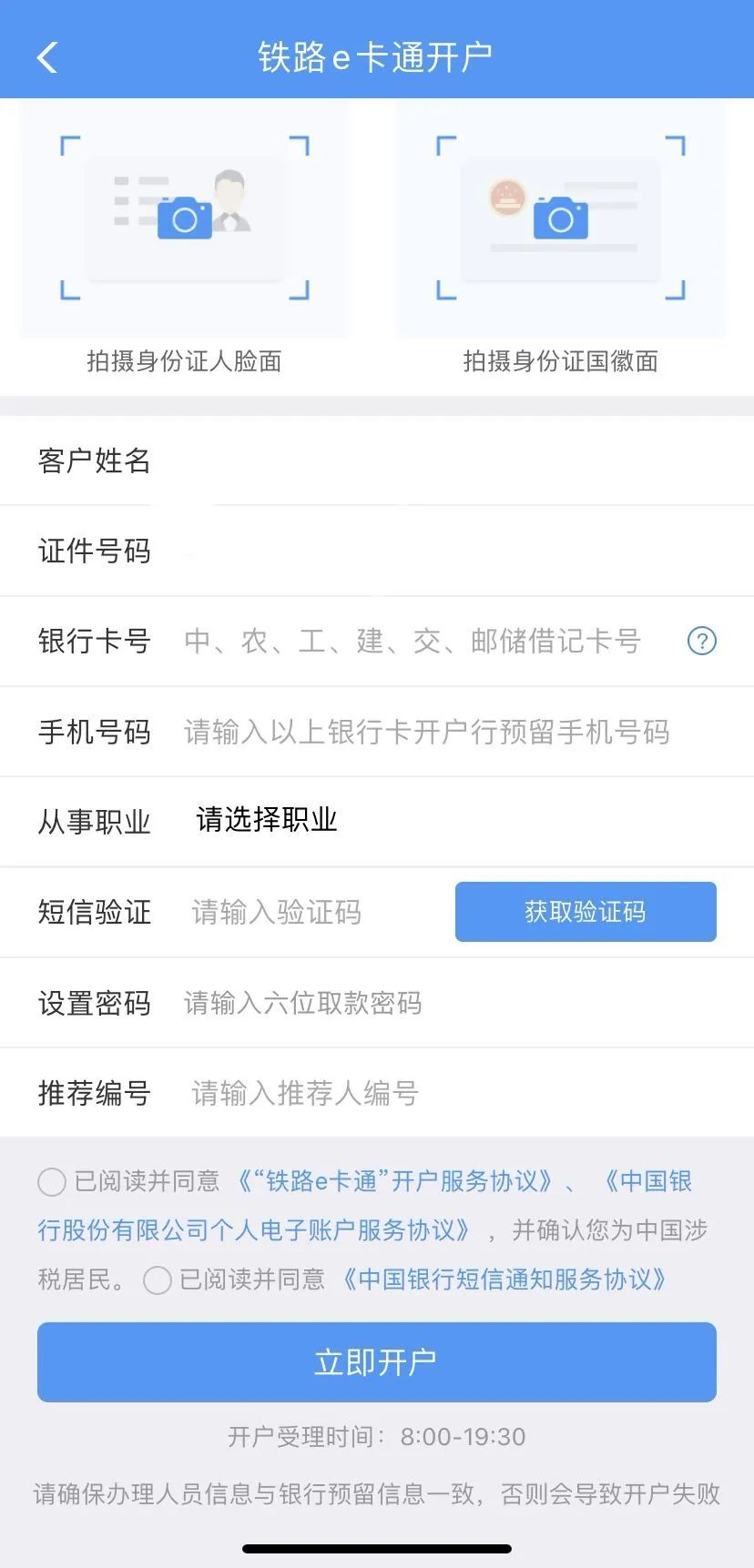This screenshot has height=1568, width=754.
Task: Open 中国银行股份有限公司个人电子账户服务协议 link
Action: pos(365,1206)
